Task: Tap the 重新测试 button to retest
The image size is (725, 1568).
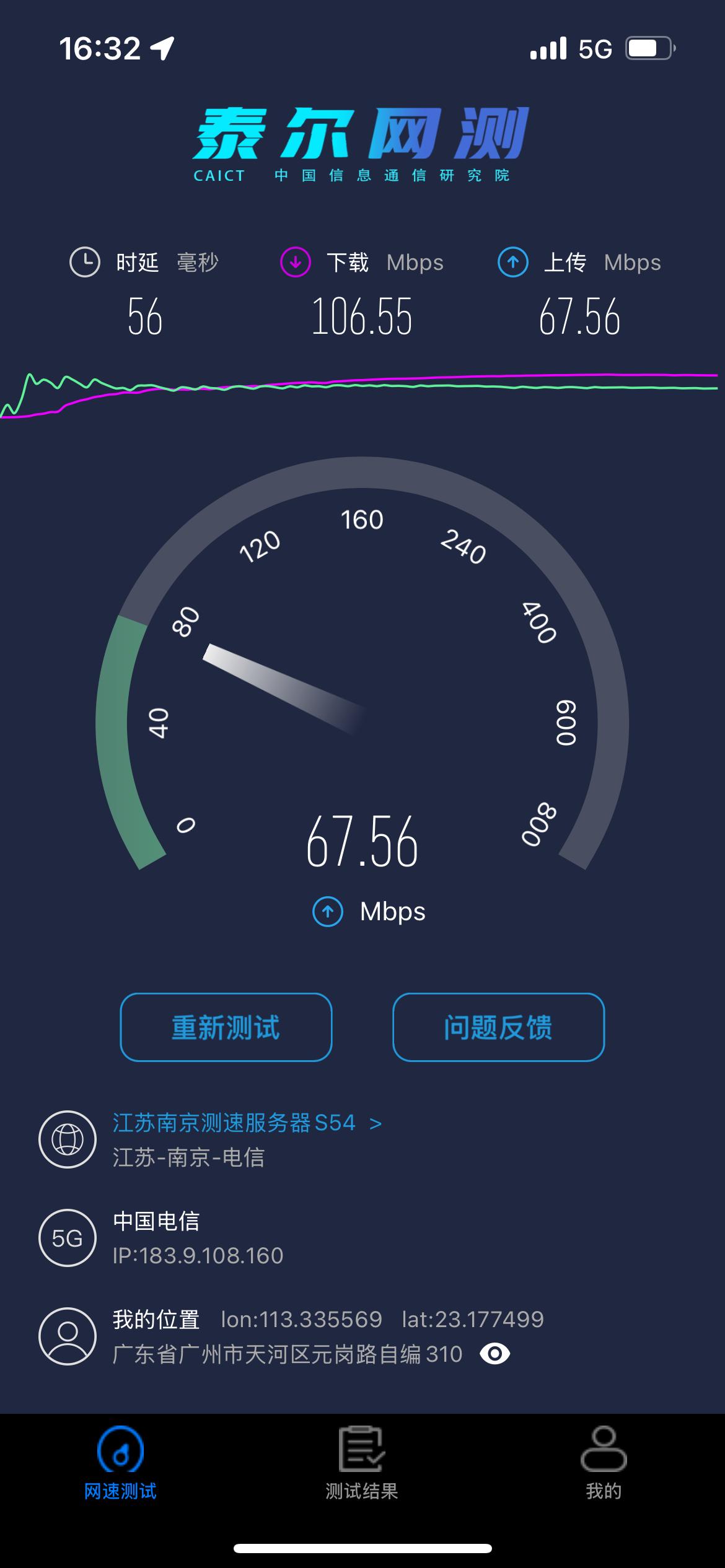Action: 226,1027
